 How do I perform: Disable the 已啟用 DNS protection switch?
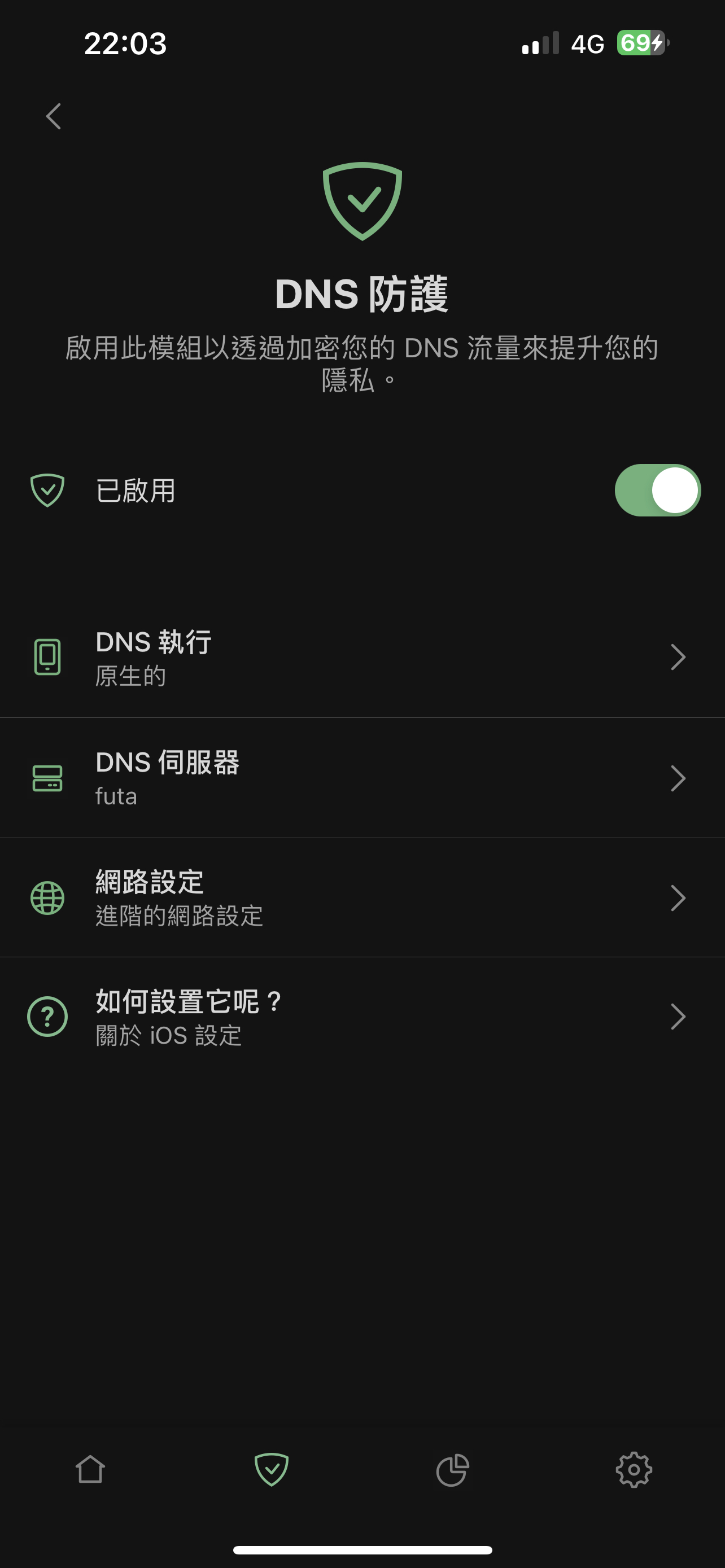tap(657, 490)
